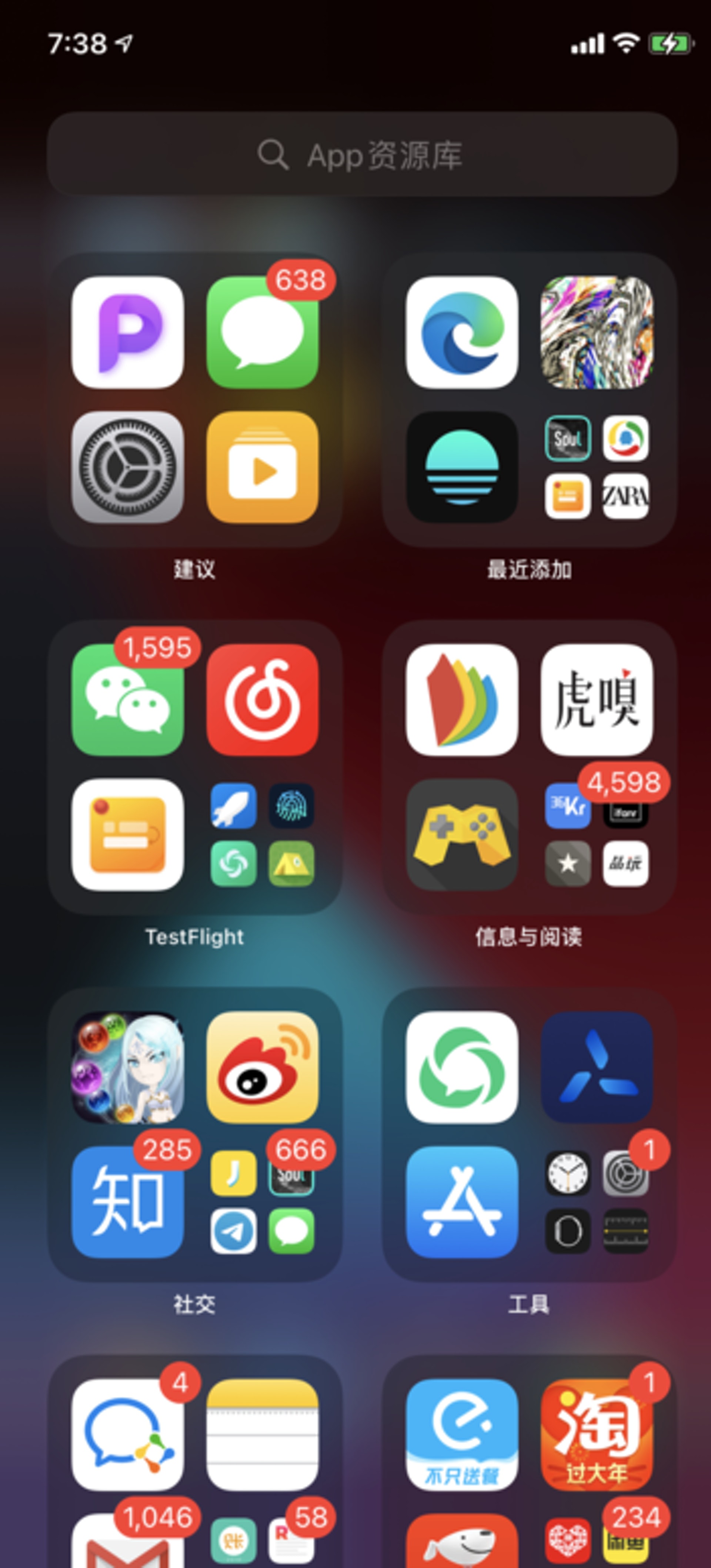The width and height of the screenshot is (711, 1568).
Task: Launch the Weibo app
Action: coord(262,1068)
